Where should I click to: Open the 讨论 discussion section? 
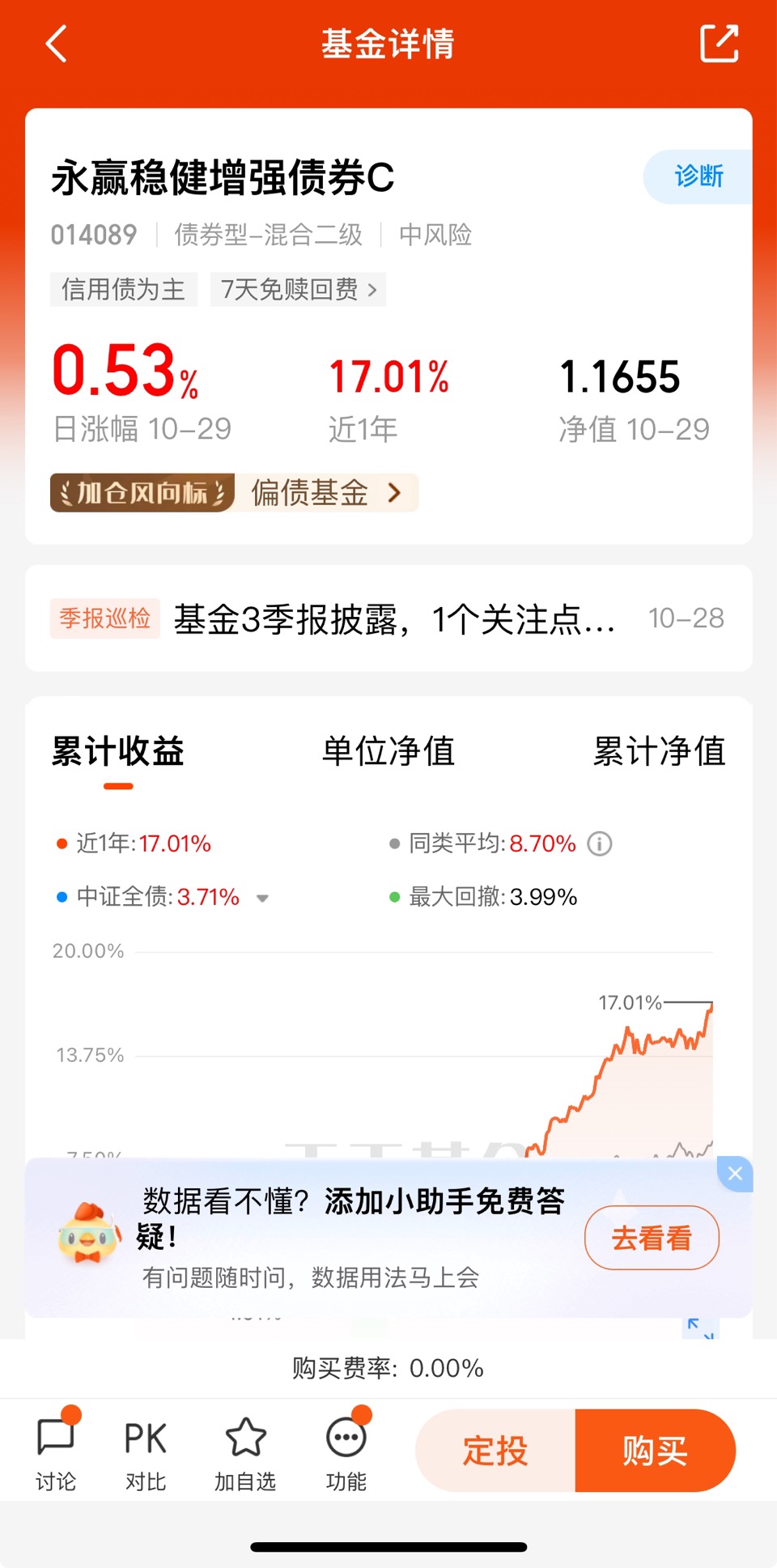56,1451
